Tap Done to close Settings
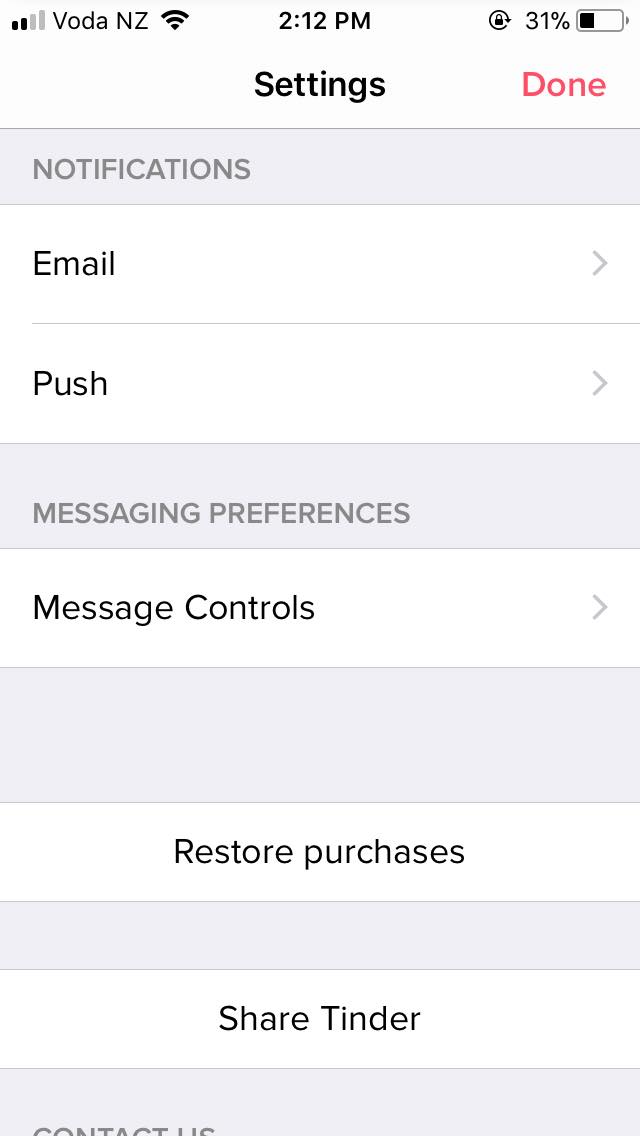This screenshot has height=1136, width=640. tap(563, 85)
